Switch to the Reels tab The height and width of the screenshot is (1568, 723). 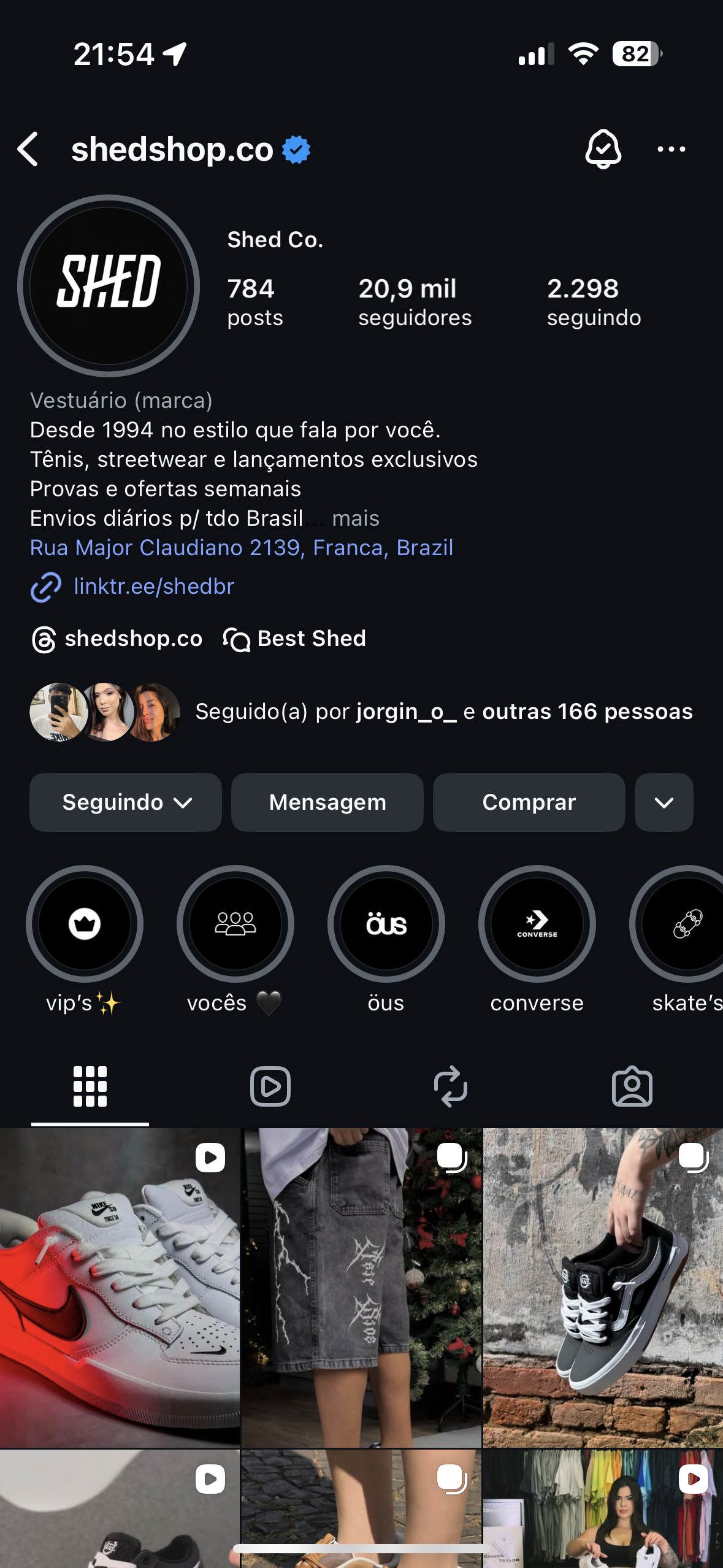tap(270, 1086)
